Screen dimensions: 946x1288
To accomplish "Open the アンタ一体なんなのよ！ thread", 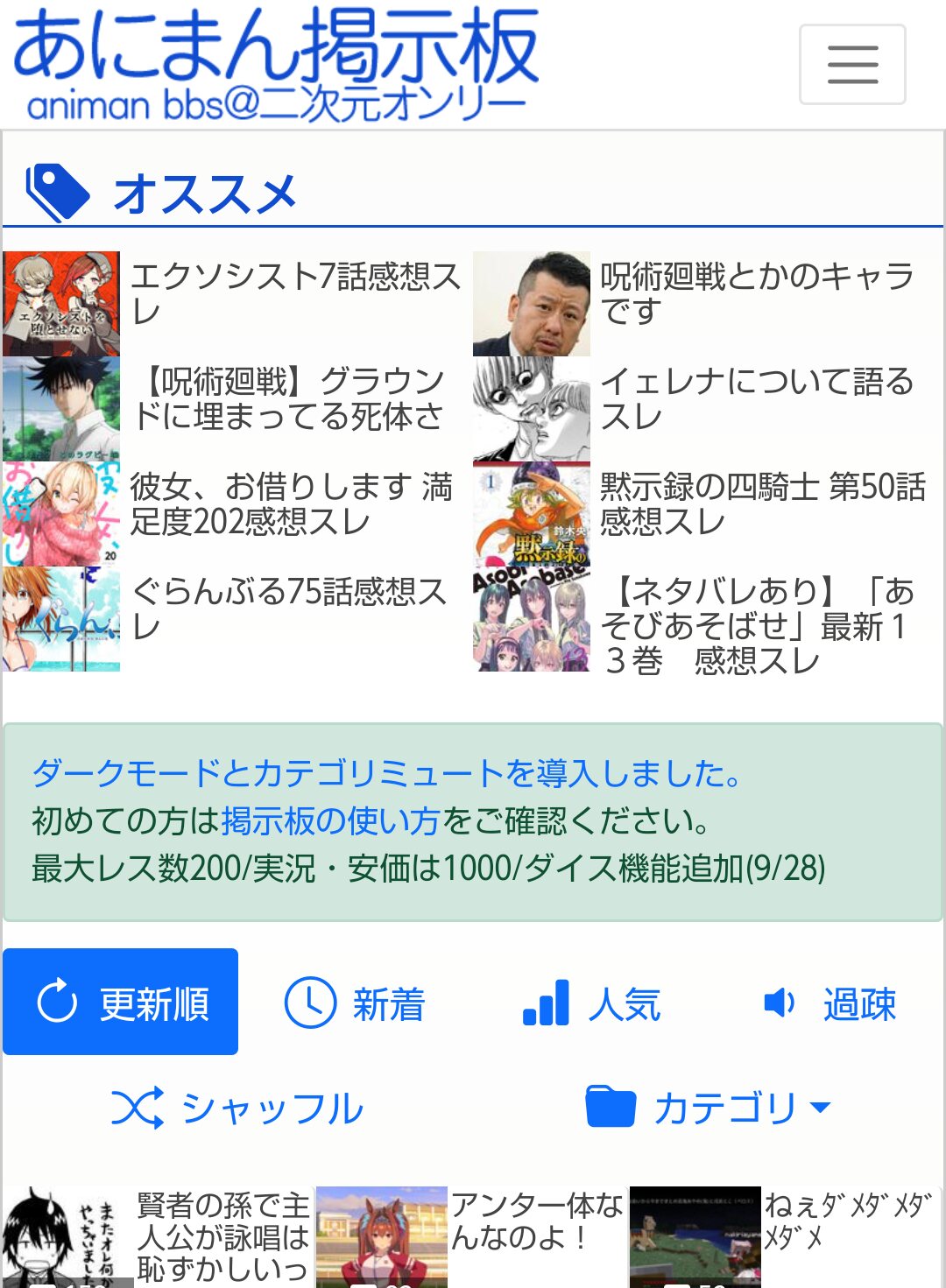I will [536, 1222].
